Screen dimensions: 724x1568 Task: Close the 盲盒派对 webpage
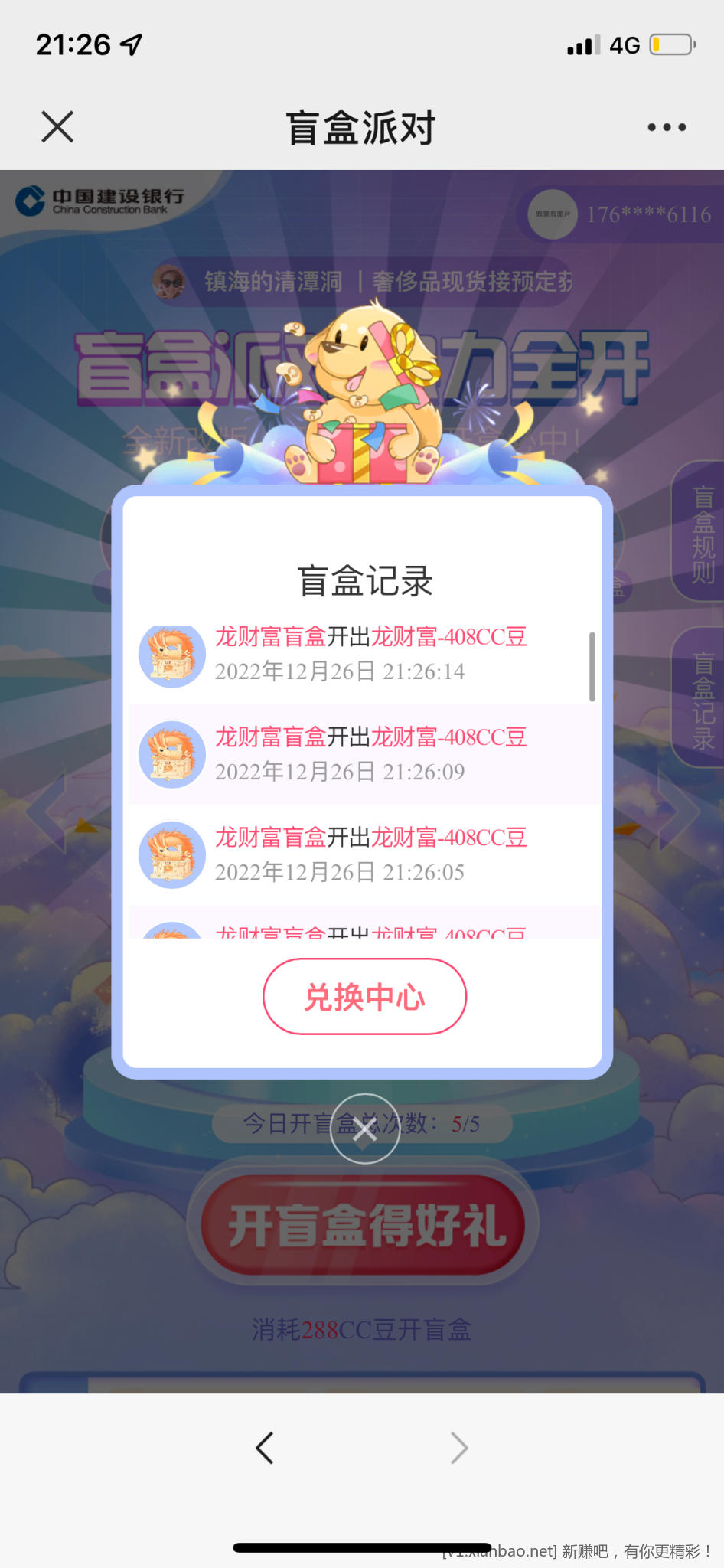[57, 127]
